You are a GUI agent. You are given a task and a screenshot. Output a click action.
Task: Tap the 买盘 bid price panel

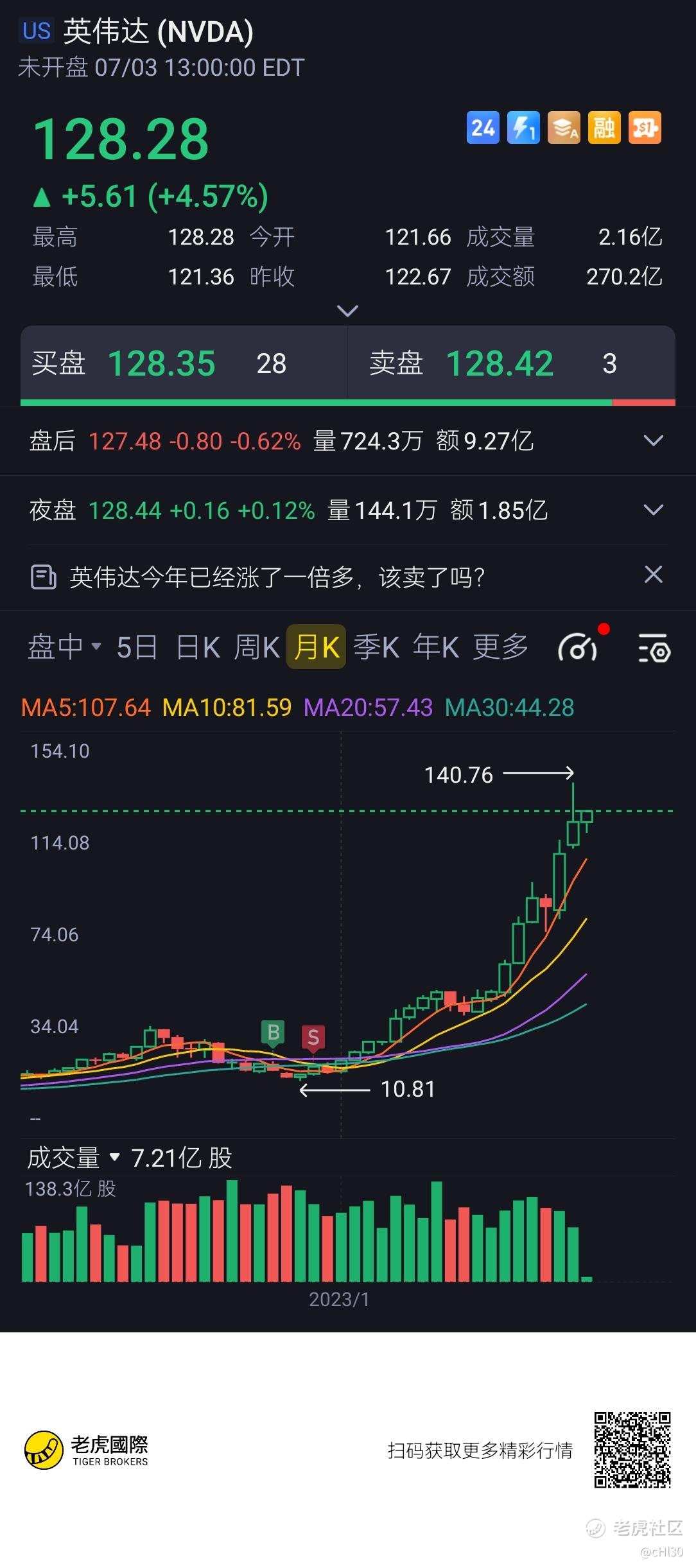click(184, 363)
